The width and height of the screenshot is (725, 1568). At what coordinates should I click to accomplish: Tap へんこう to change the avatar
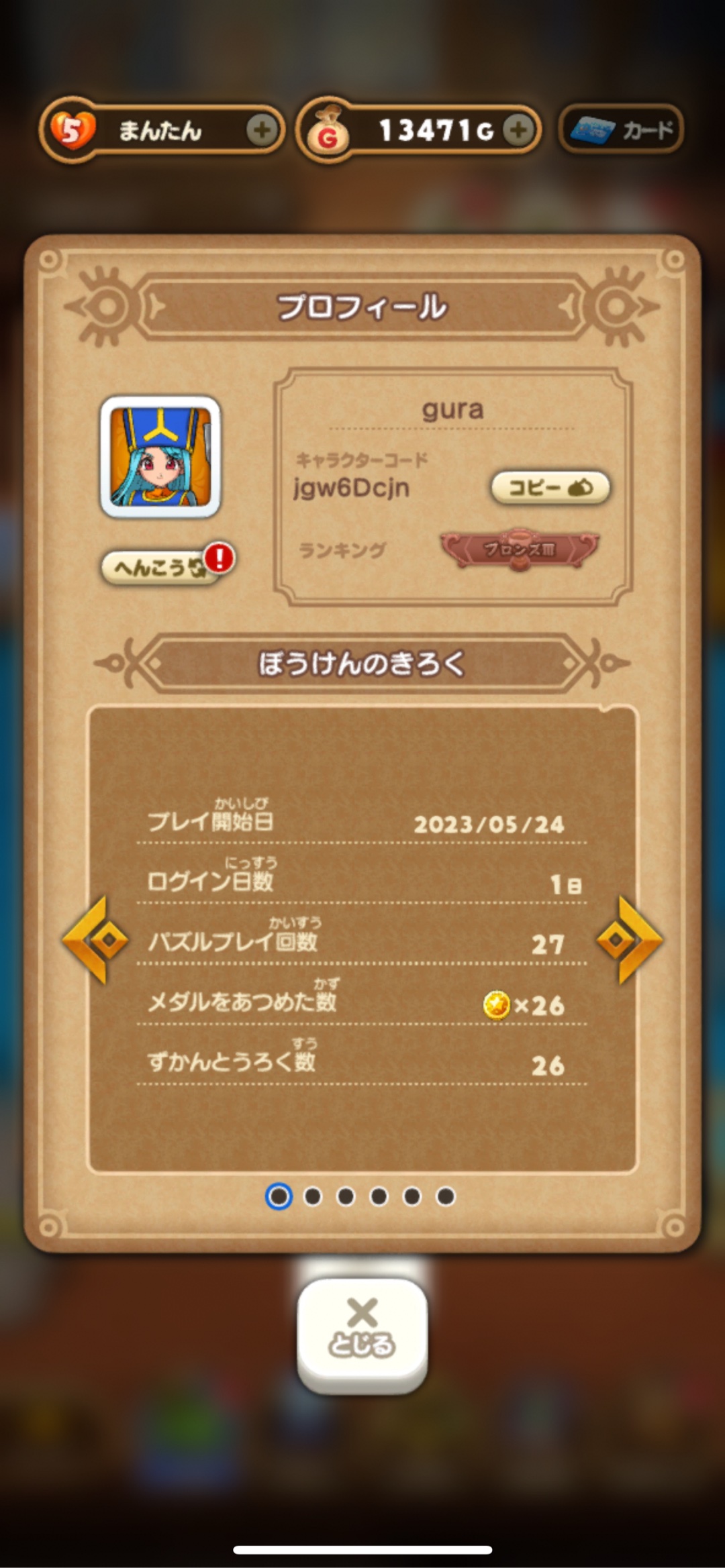(160, 568)
